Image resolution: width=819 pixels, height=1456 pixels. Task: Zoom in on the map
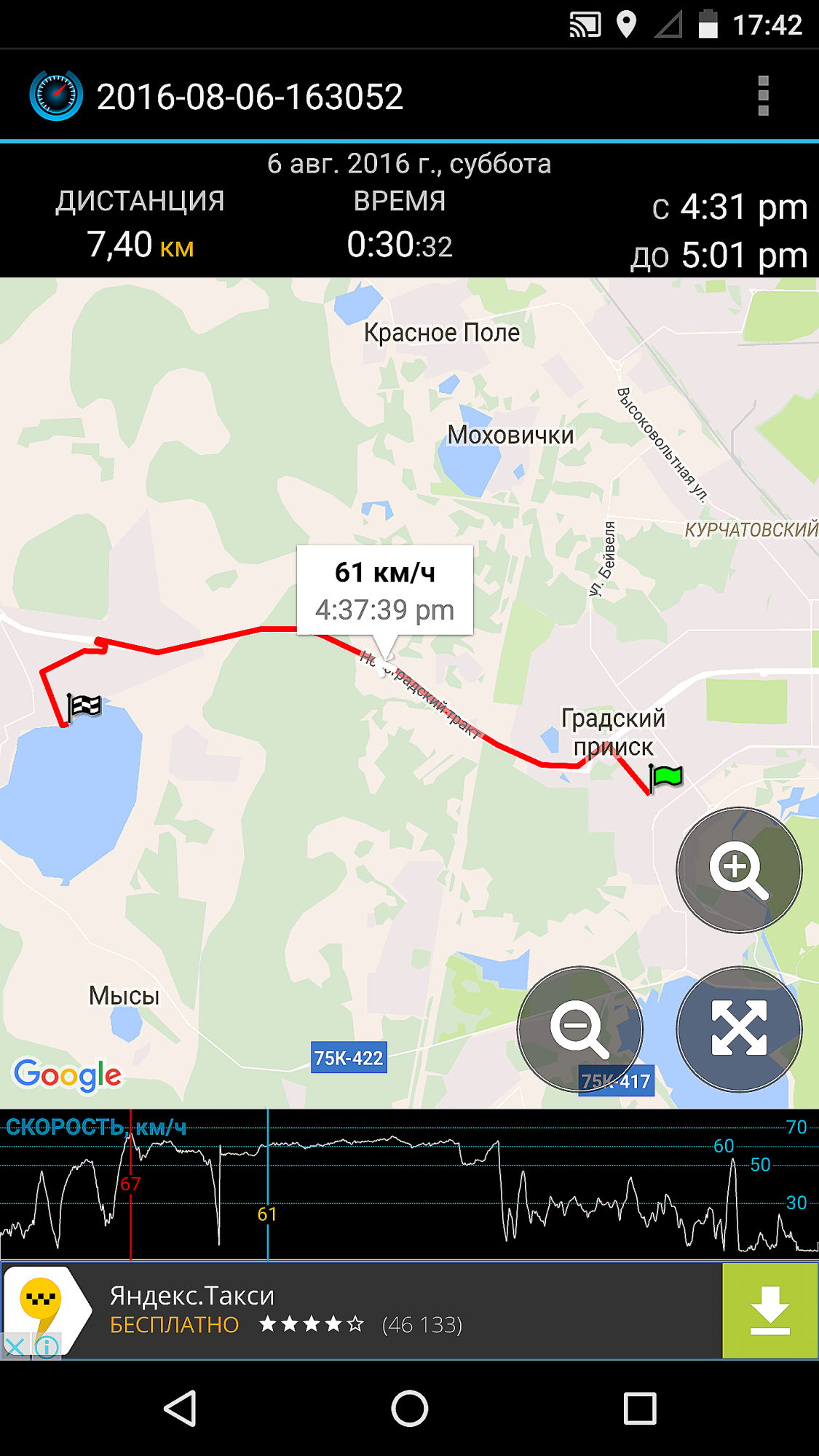(x=739, y=869)
